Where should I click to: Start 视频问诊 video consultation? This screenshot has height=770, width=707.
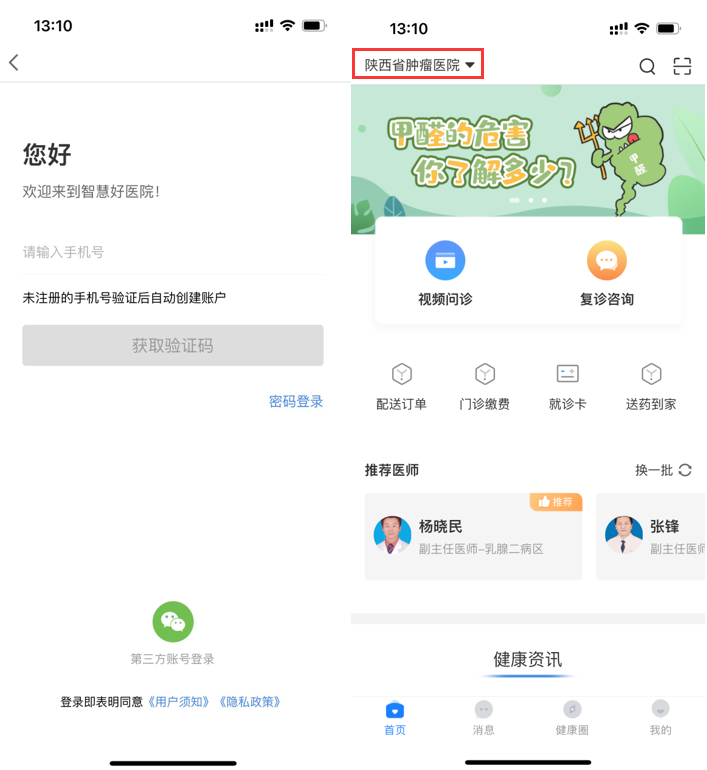click(x=445, y=272)
